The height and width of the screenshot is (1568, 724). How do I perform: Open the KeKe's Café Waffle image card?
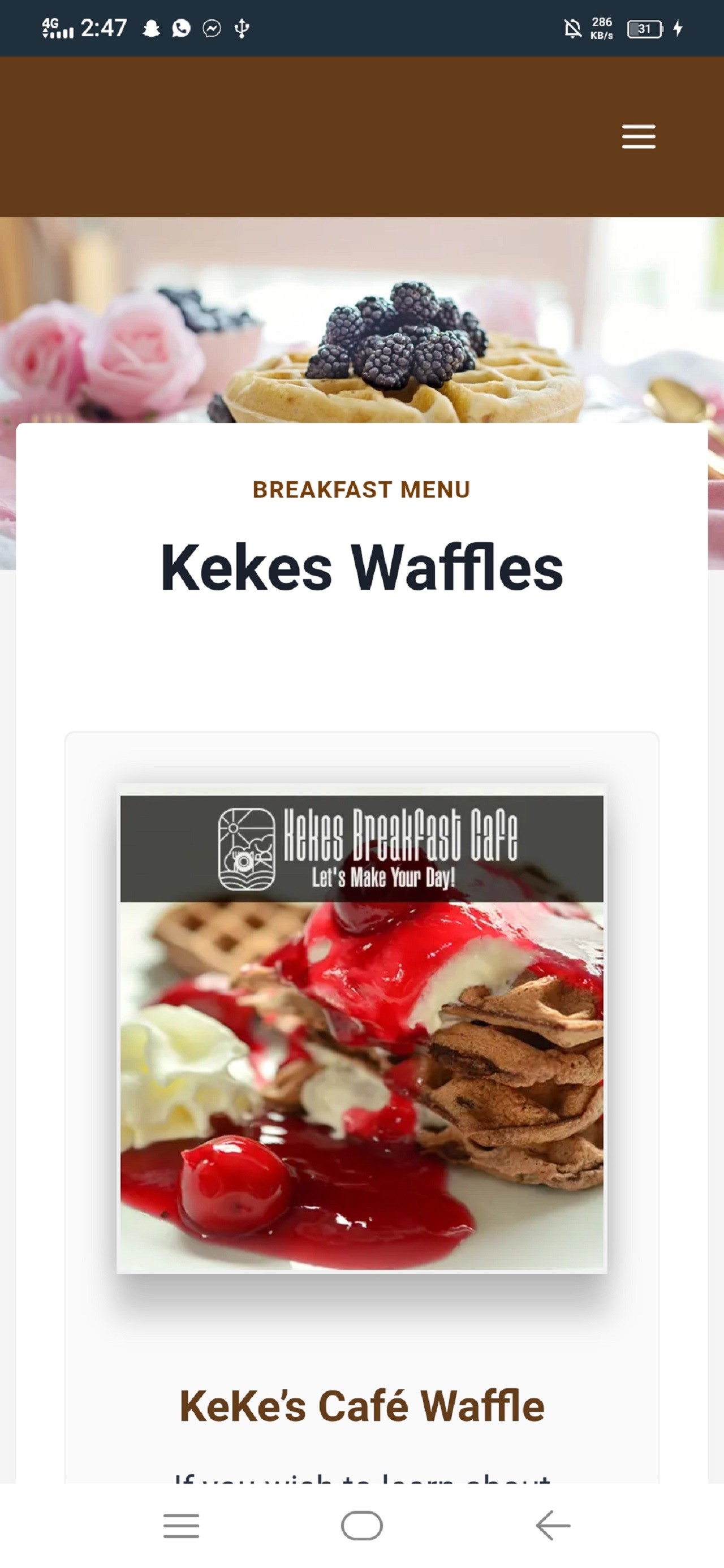click(361, 1029)
